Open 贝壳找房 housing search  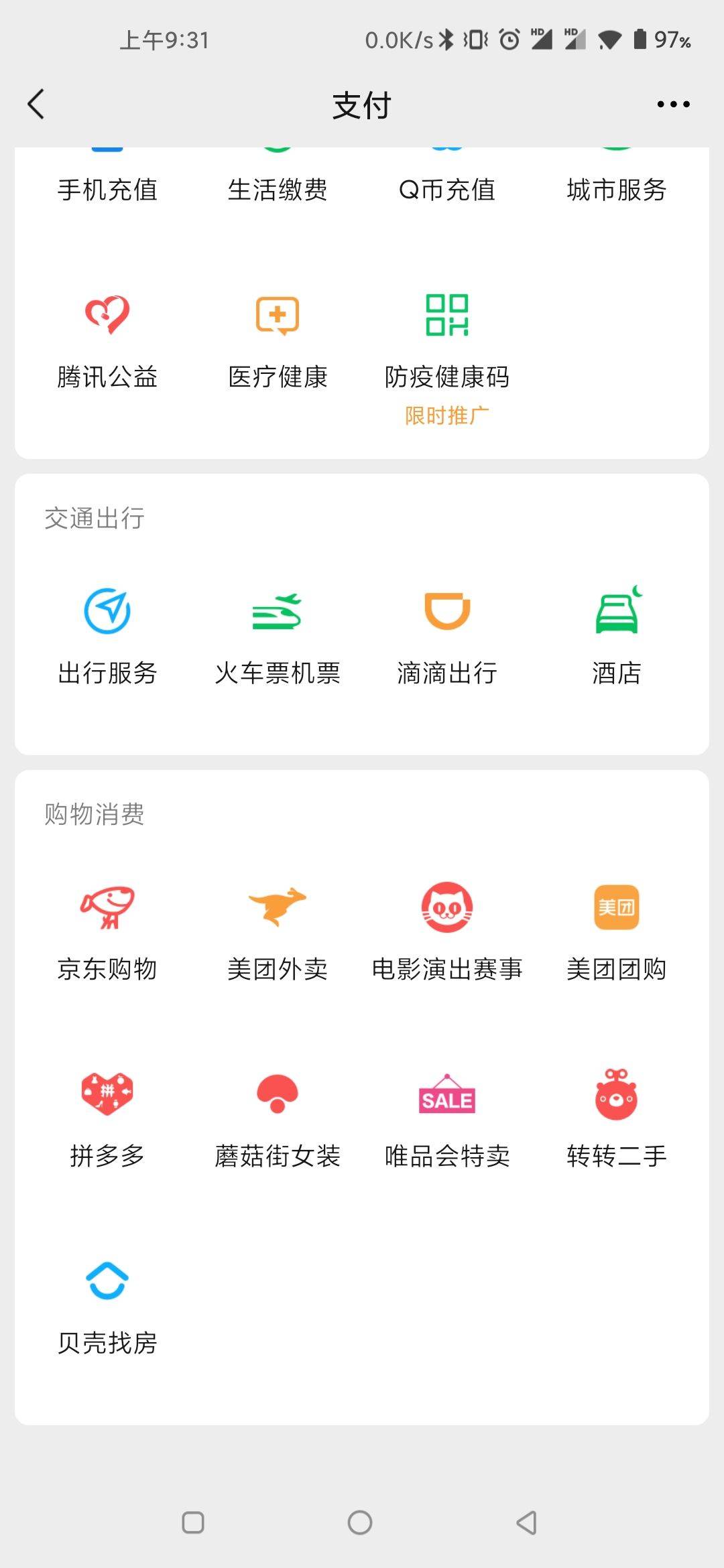coord(107,1307)
